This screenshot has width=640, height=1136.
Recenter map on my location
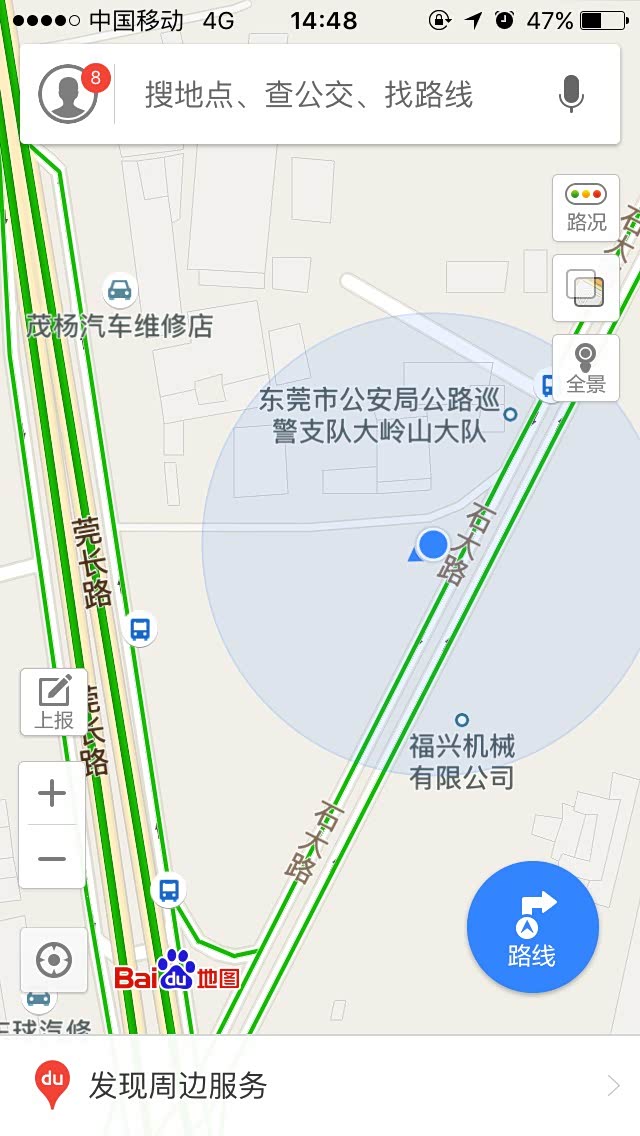pyautogui.click(x=54, y=960)
